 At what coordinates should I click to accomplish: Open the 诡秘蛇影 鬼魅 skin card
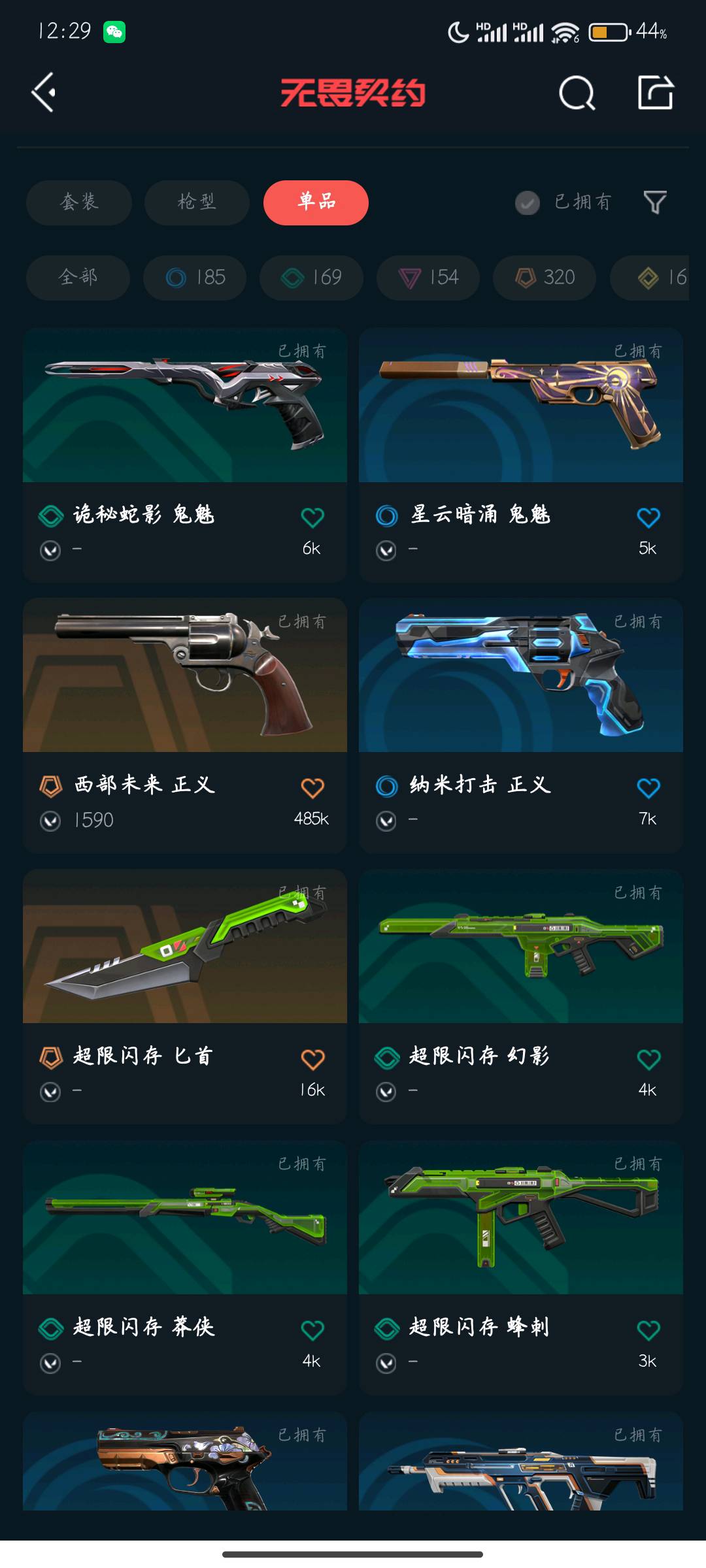tap(185, 455)
